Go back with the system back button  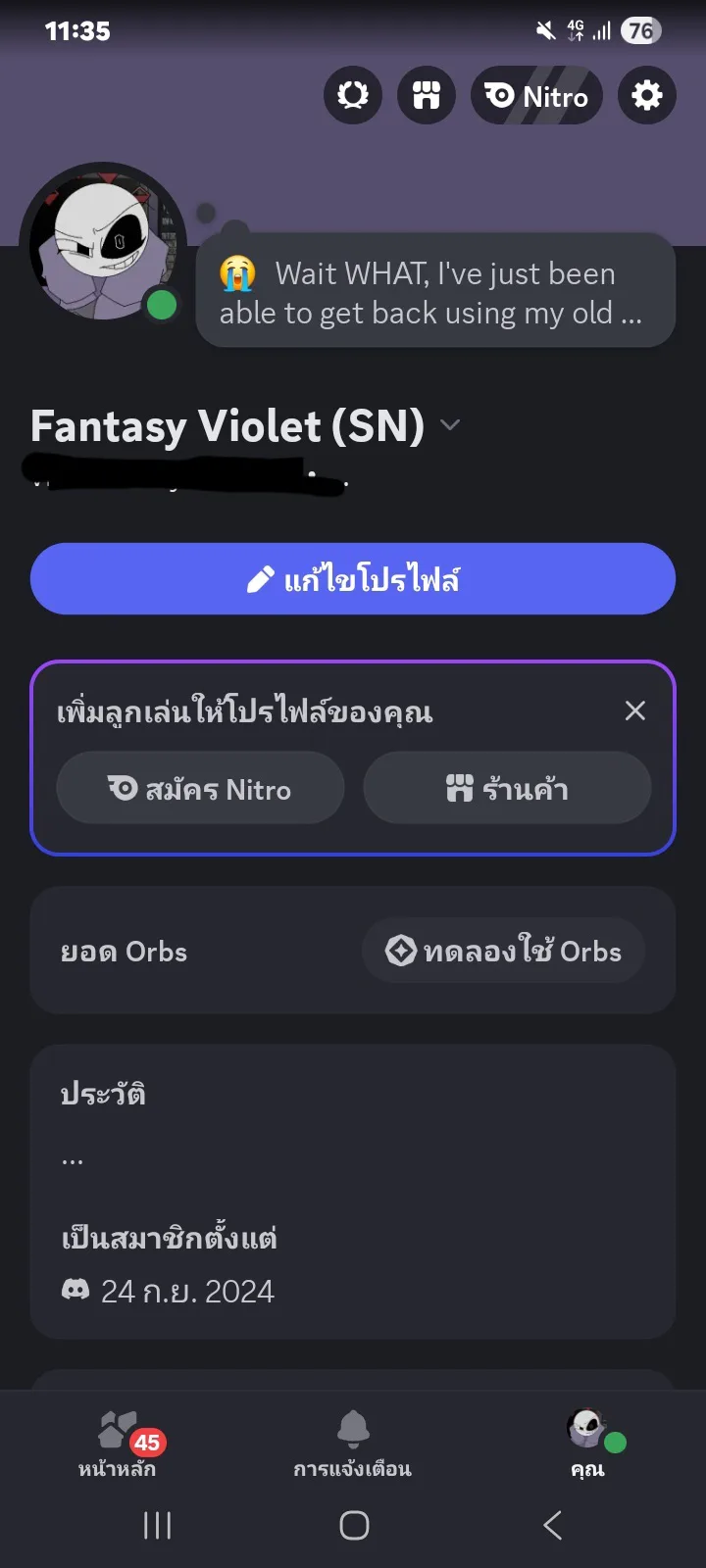click(553, 1525)
